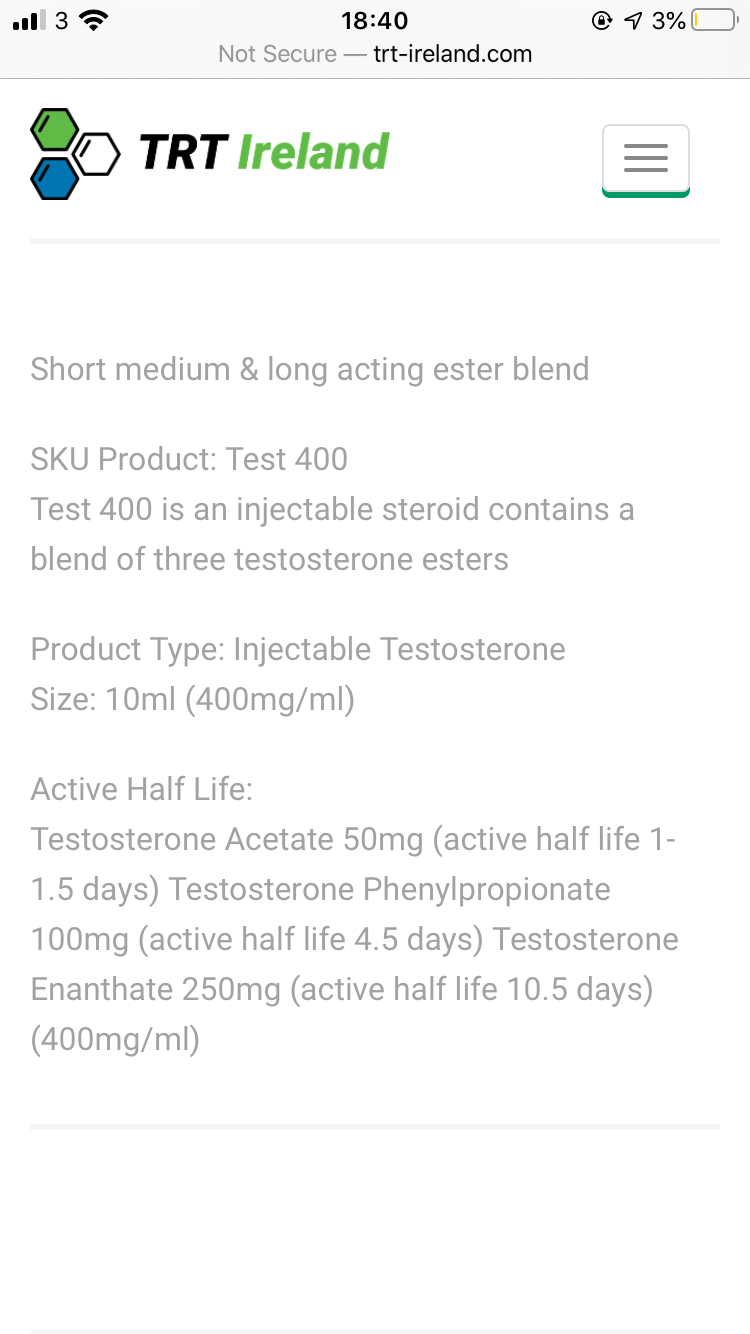Tap the TRT Ireland logo to go home

tap(210, 154)
